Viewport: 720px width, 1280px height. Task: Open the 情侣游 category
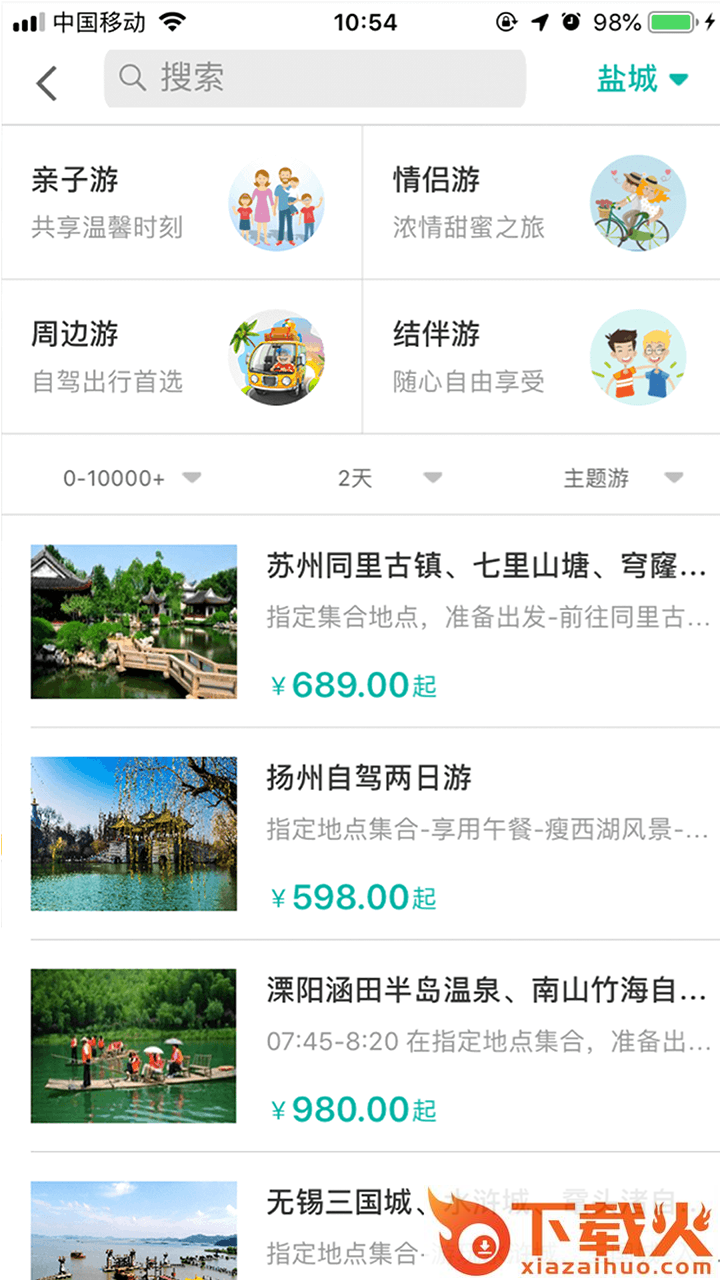(x=541, y=203)
